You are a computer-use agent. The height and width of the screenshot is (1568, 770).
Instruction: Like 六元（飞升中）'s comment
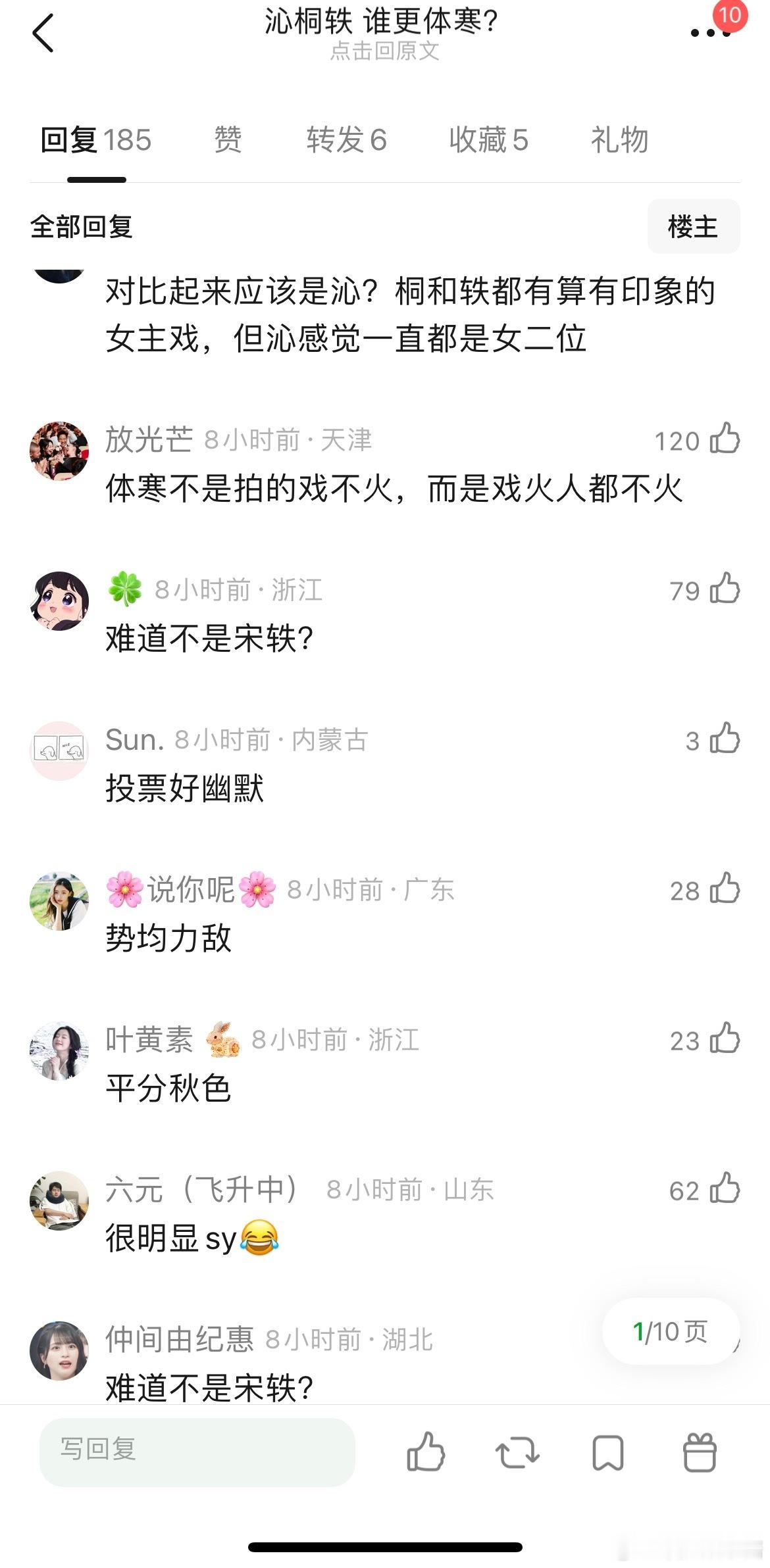tap(725, 1189)
